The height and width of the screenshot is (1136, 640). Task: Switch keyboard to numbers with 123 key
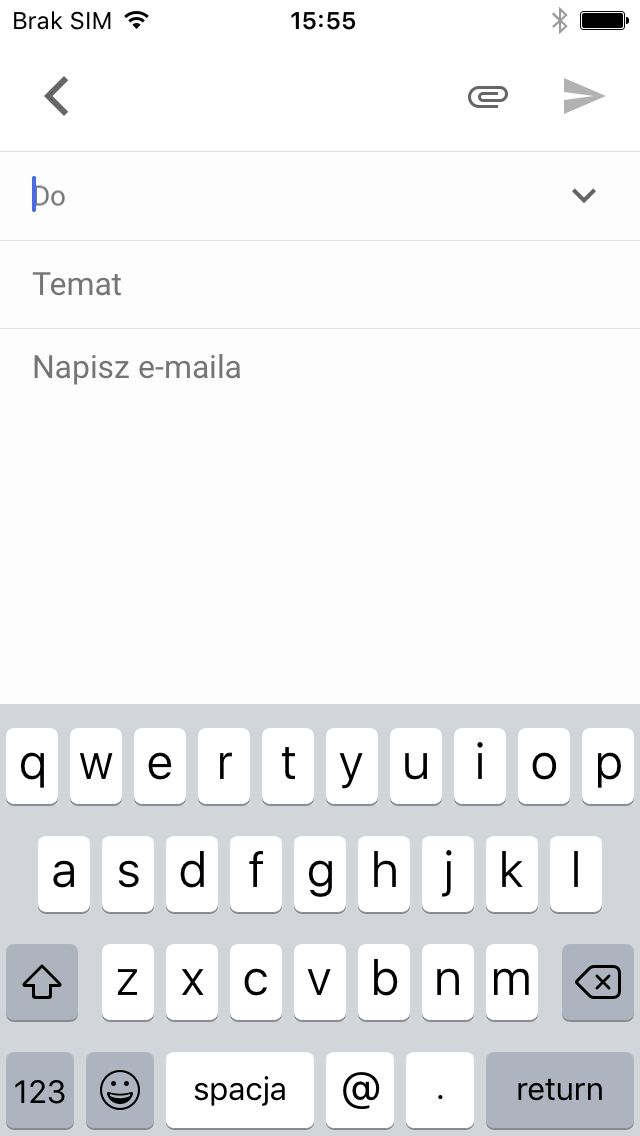coord(40,1089)
